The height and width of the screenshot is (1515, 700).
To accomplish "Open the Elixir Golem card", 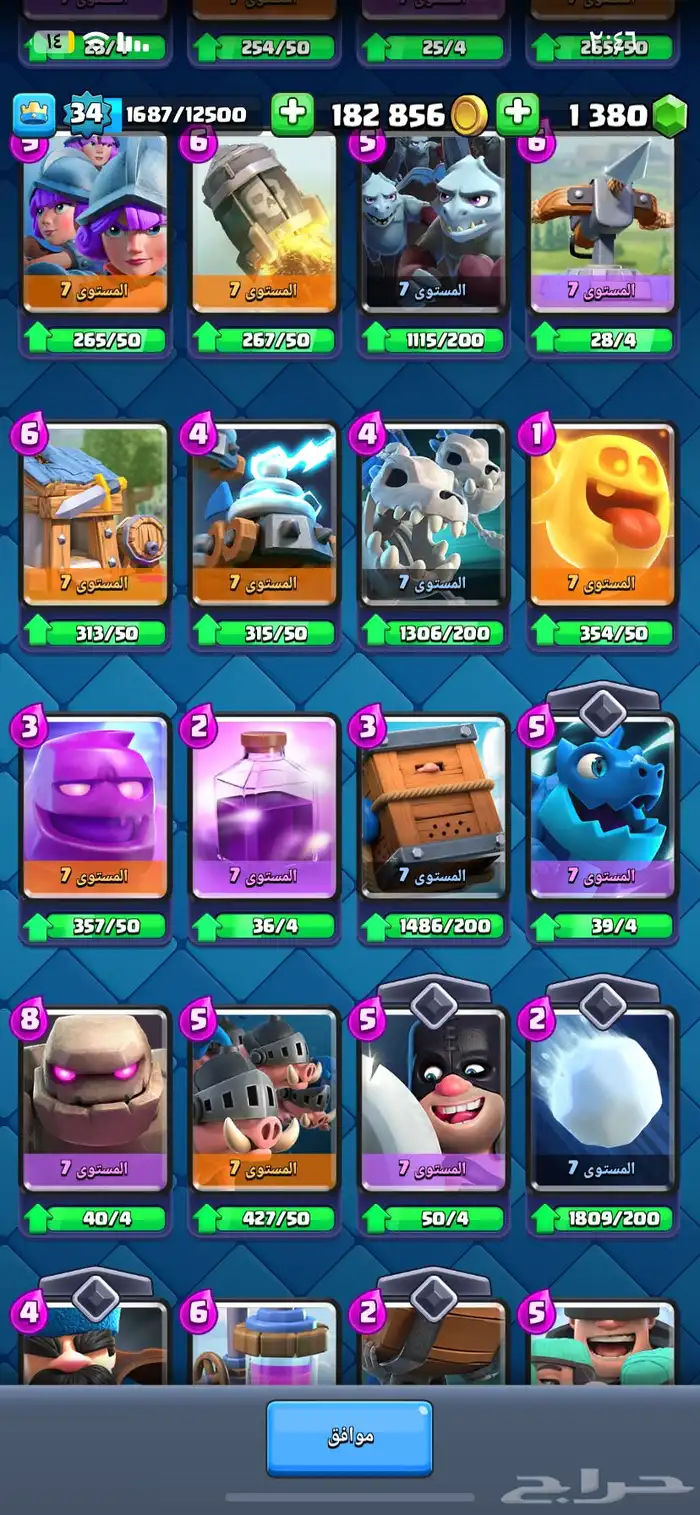I will click(95, 805).
